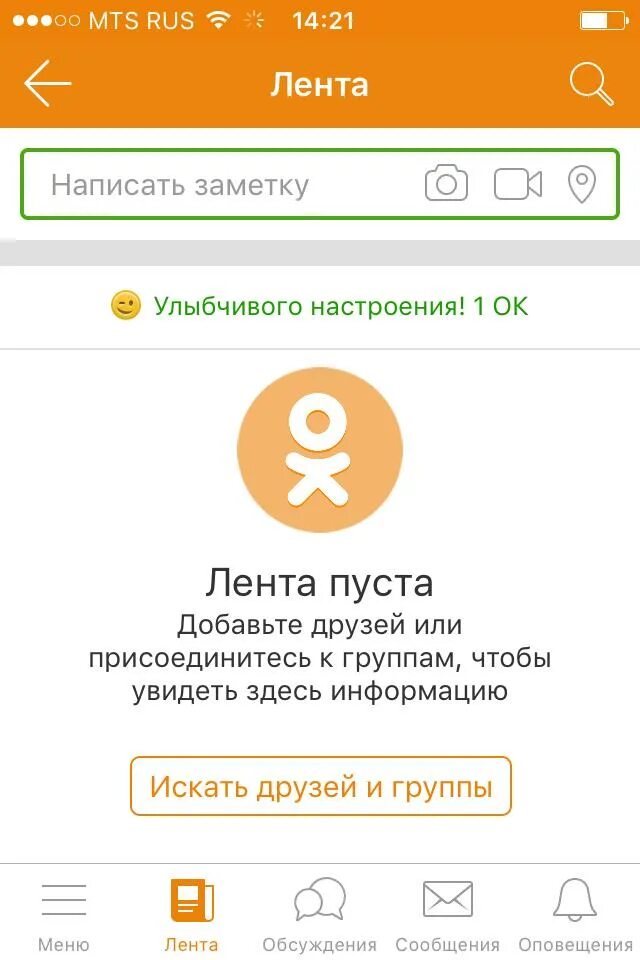Go back using the arrow icon

pos(47,84)
